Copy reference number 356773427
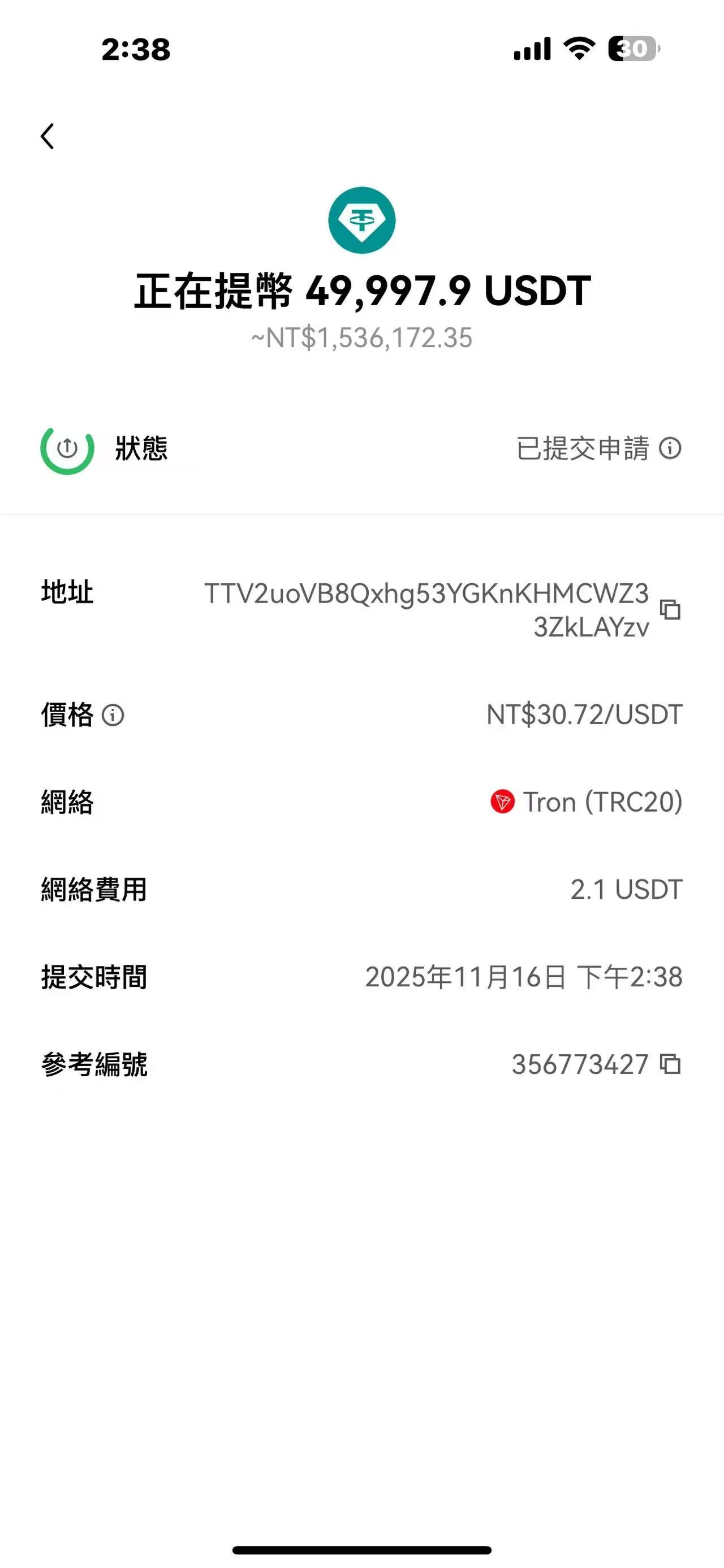This screenshot has width=724, height=1568. click(x=670, y=1064)
